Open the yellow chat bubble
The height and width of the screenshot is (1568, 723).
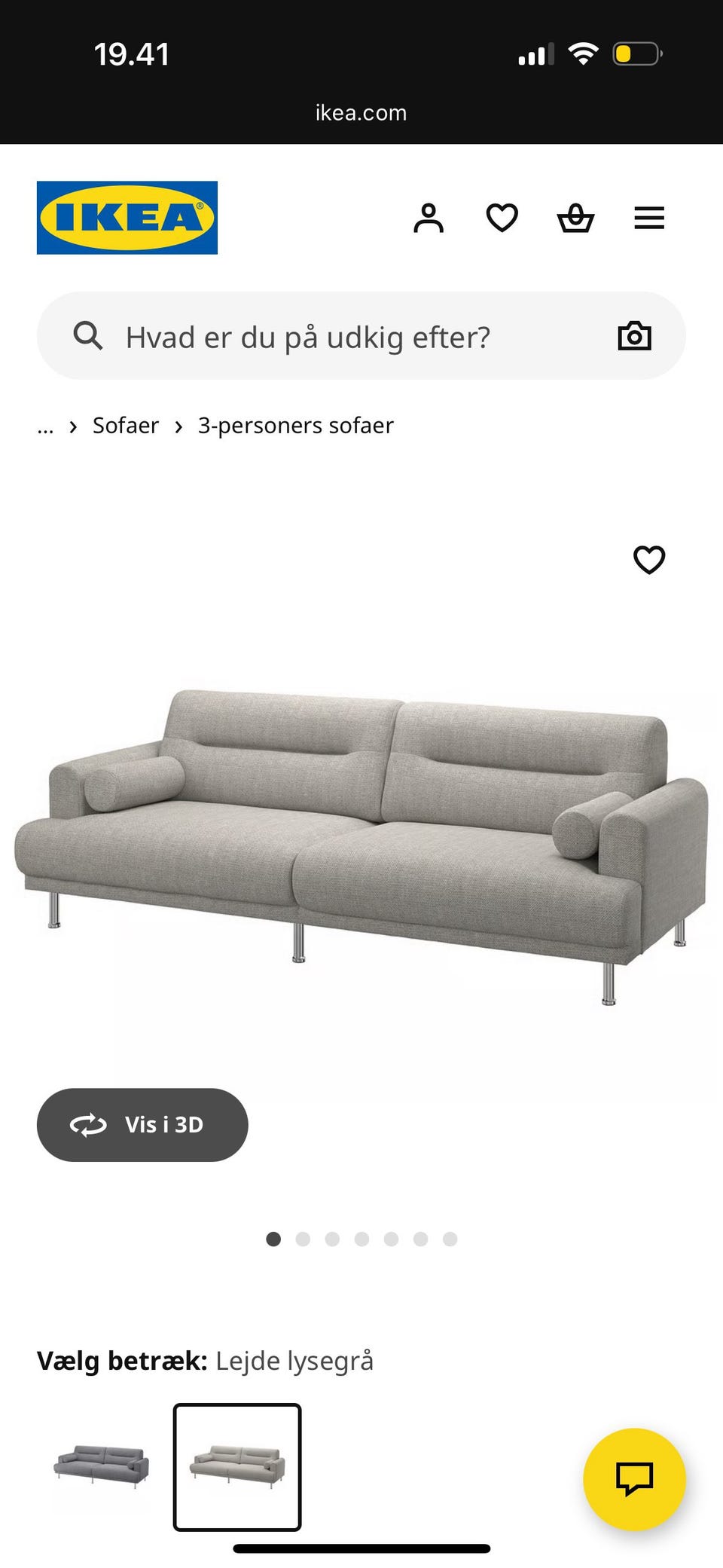636,1479
